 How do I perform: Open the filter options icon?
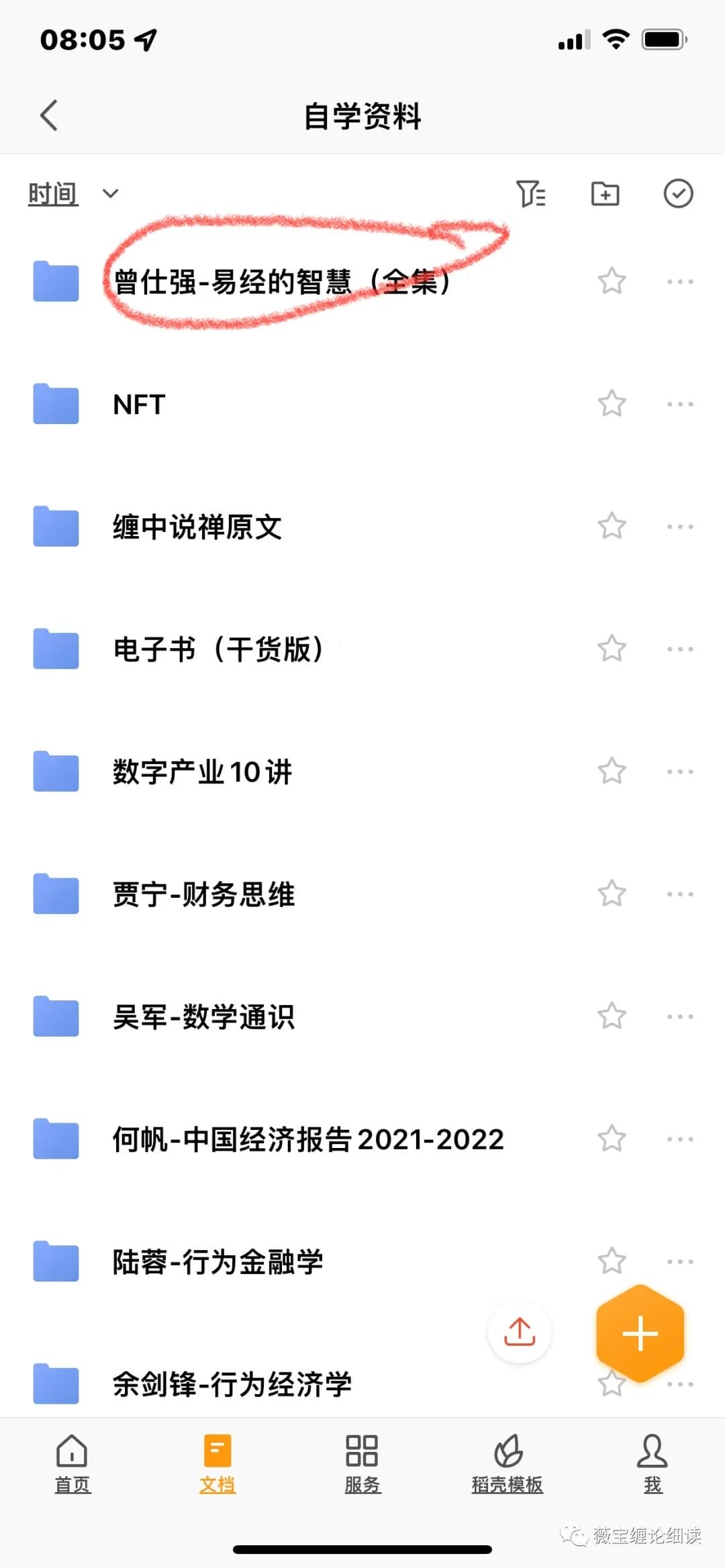point(530,194)
